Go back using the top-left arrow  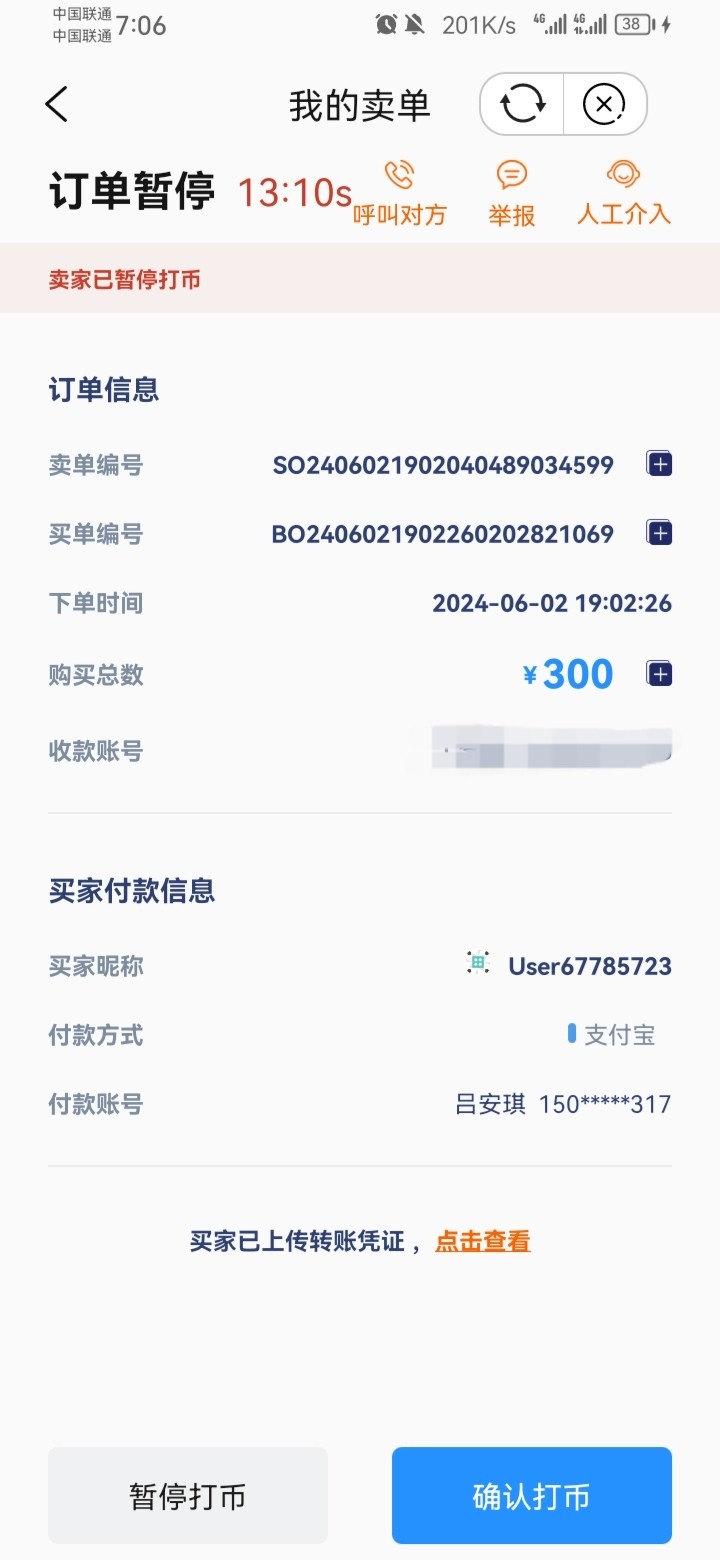[x=57, y=104]
